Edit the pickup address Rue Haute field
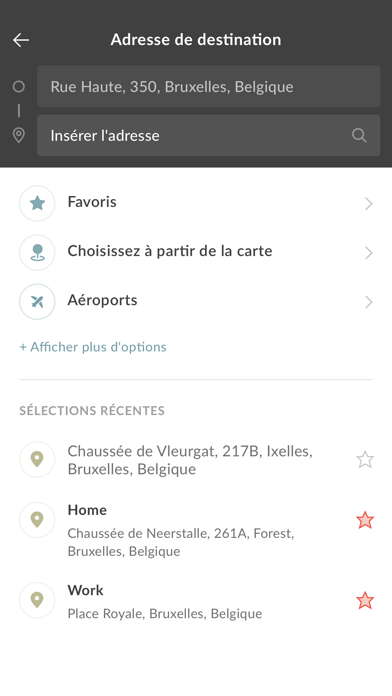 click(209, 87)
